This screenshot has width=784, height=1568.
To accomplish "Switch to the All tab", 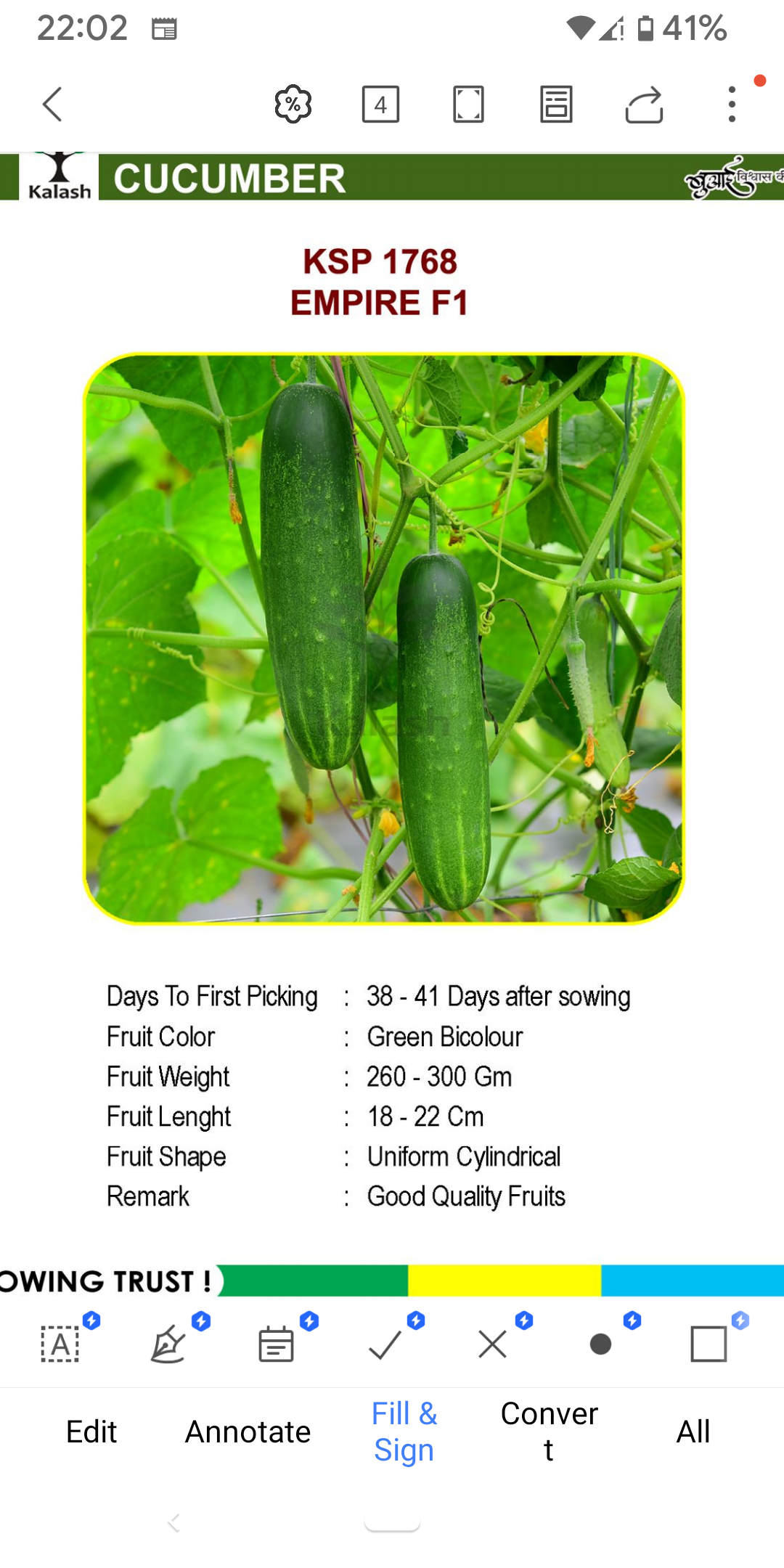I will tap(693, 1432).
